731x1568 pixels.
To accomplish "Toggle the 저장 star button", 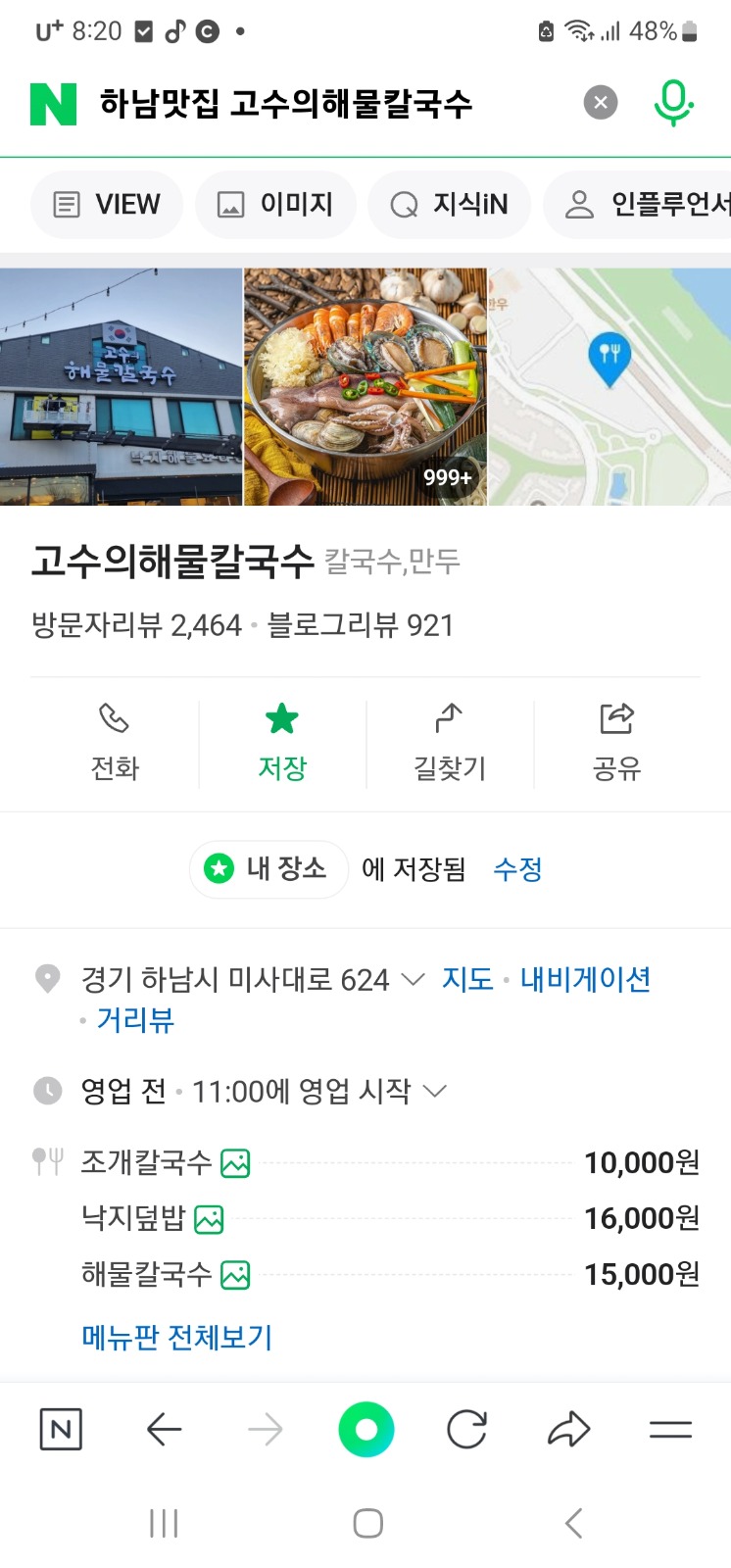I will [282, 743].
